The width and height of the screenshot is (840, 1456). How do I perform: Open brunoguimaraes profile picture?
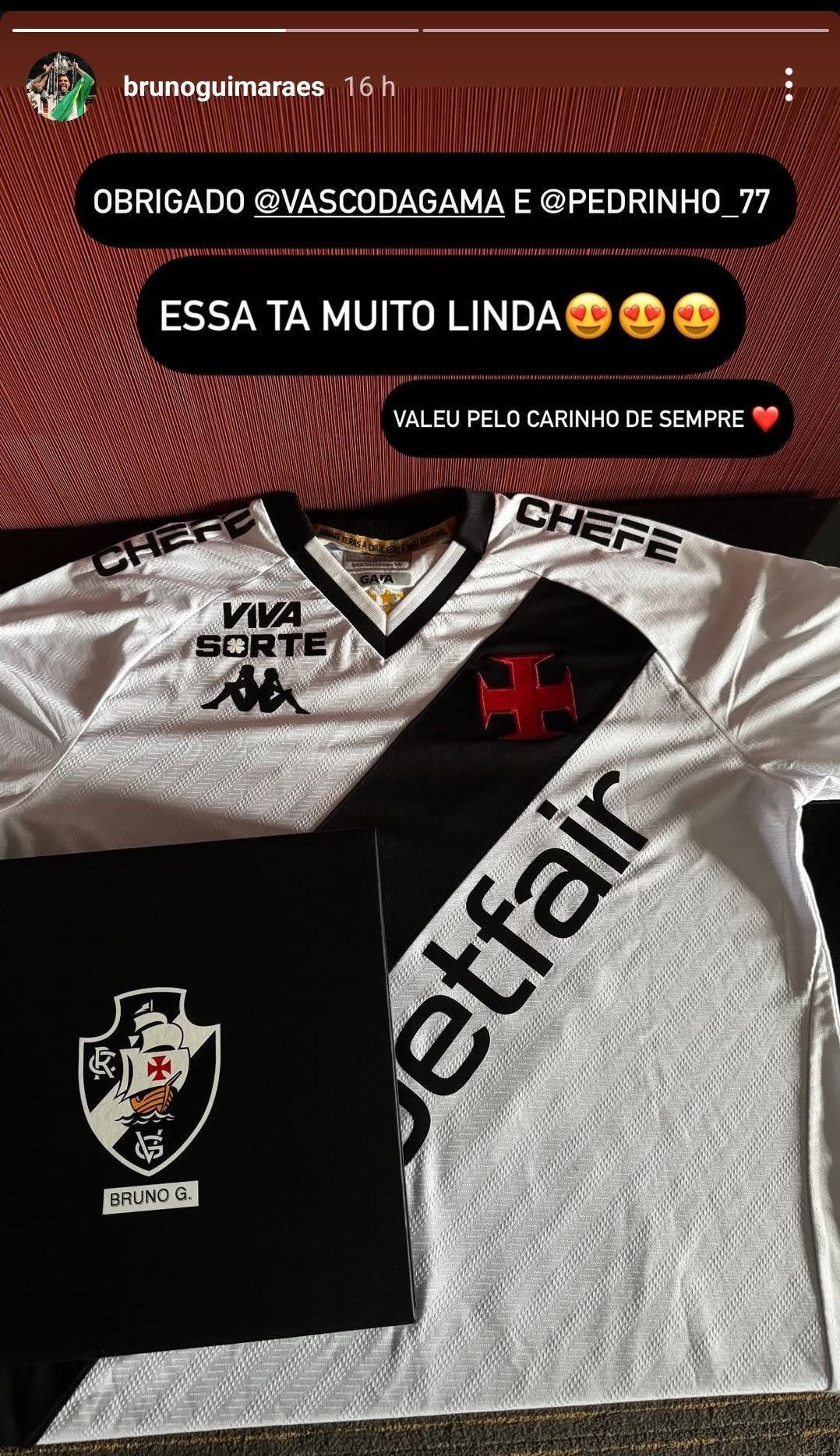tap(61, 86)
